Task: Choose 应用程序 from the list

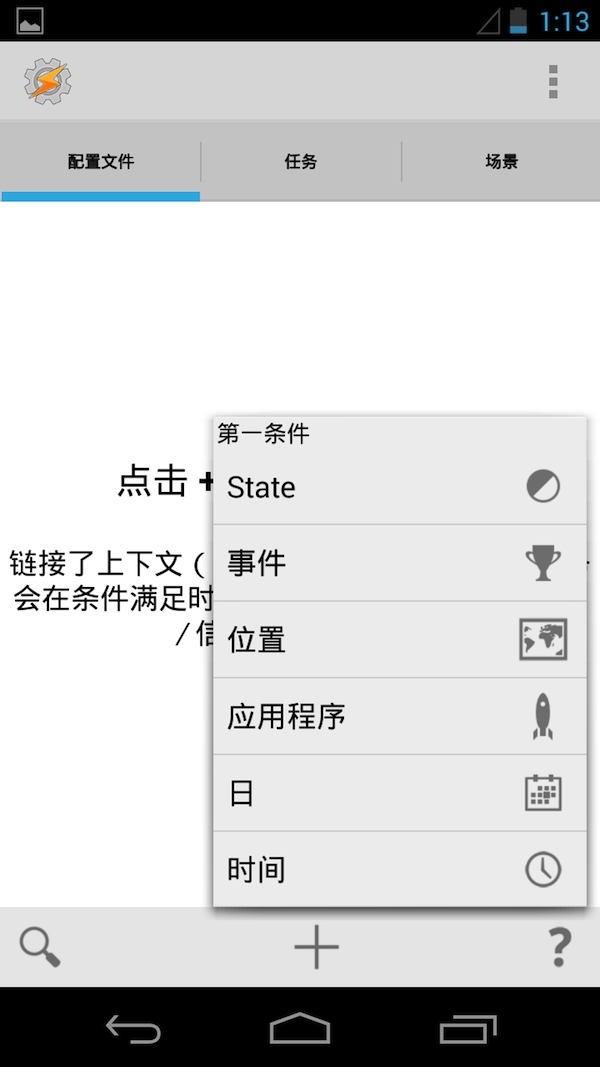Action: tap(400, 717)
